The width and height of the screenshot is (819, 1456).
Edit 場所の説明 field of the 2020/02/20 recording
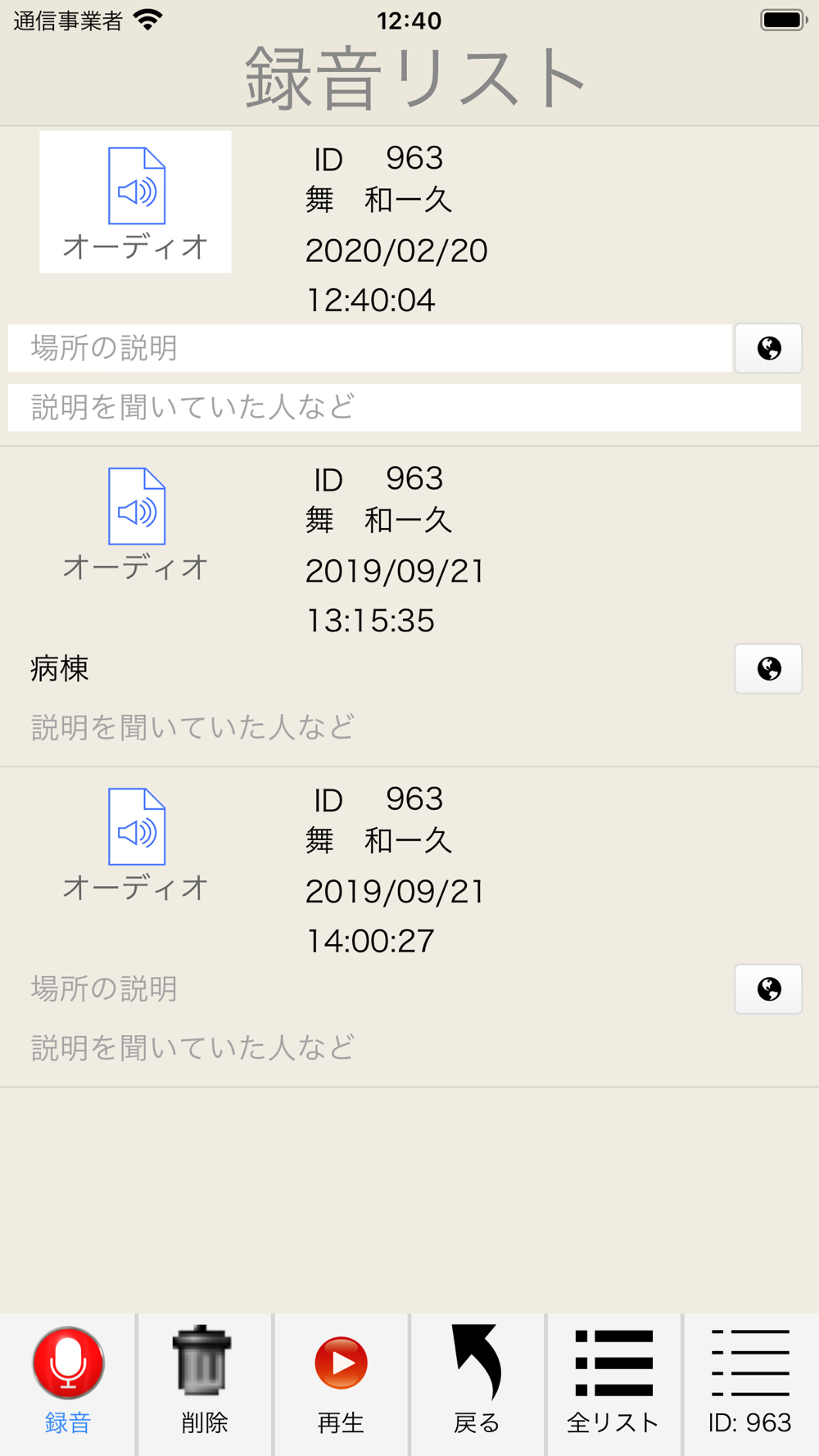point(369,348)
